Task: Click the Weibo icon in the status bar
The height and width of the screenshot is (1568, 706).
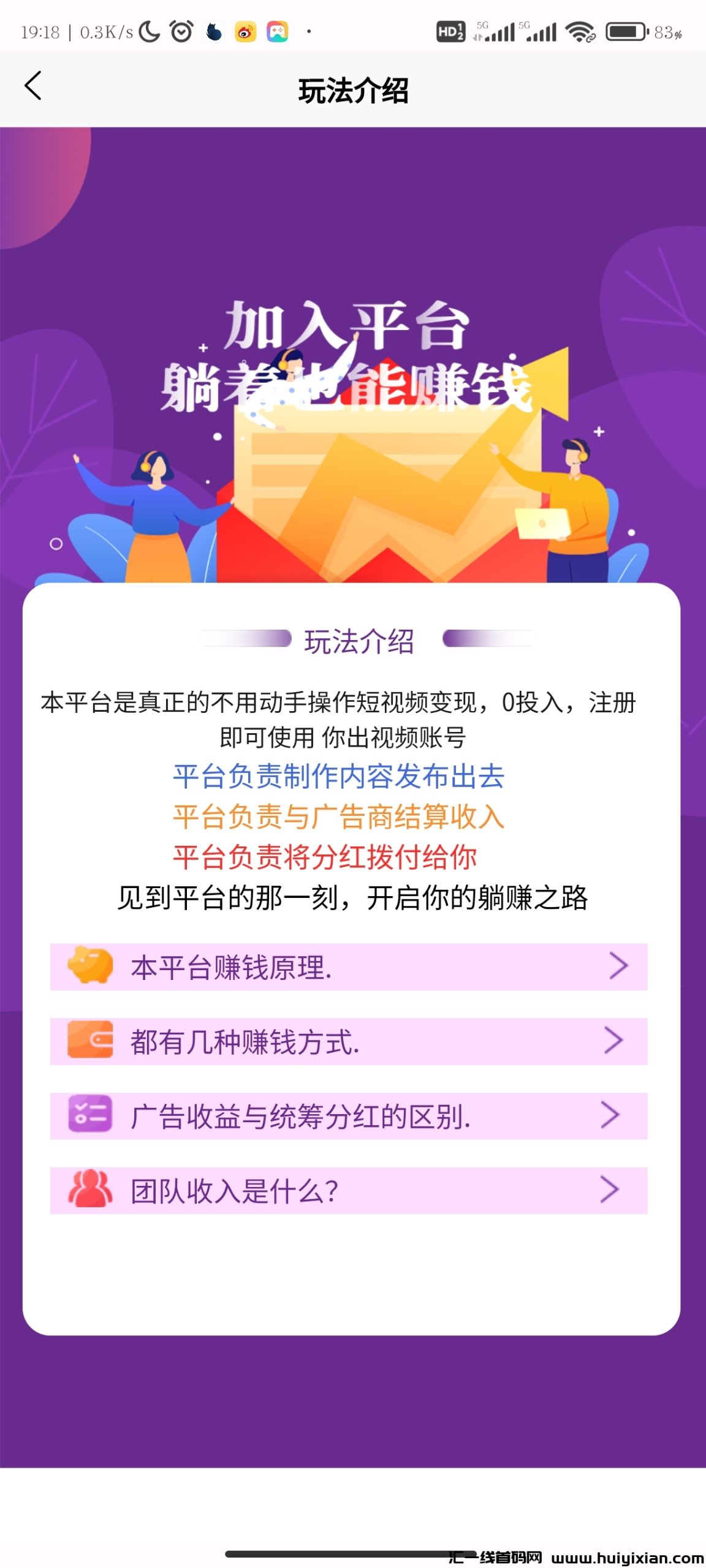Action: click(245, 32)
